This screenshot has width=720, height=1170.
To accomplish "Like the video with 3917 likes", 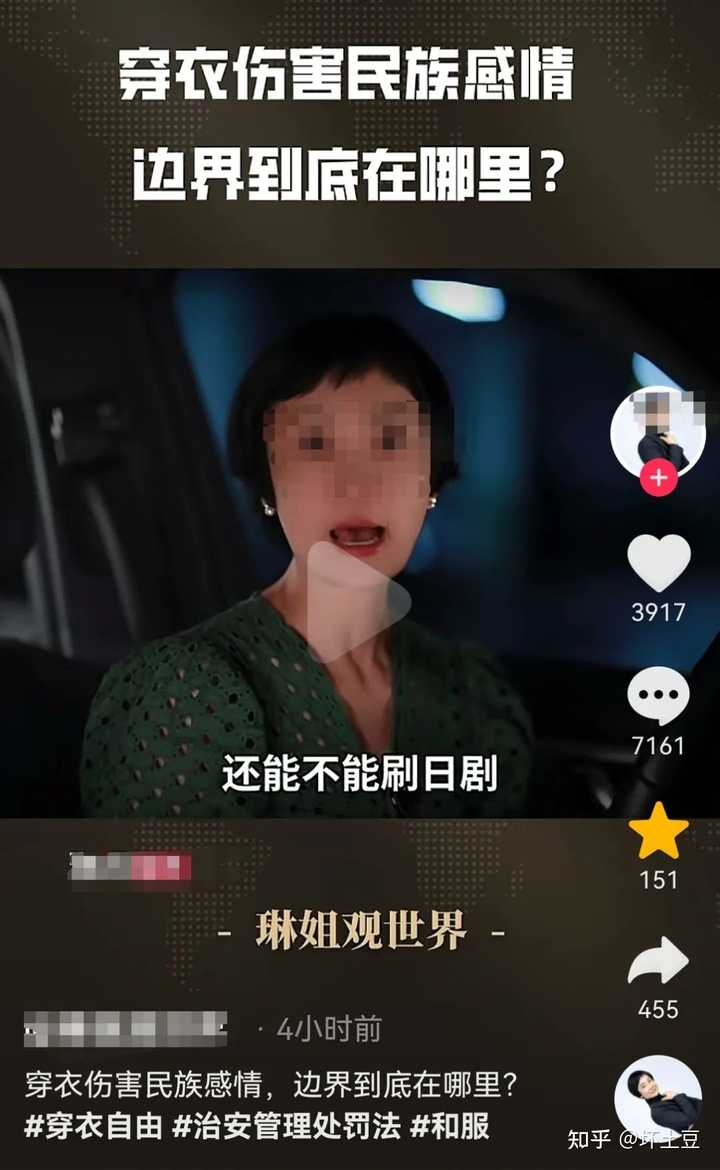I will [658, 563].
